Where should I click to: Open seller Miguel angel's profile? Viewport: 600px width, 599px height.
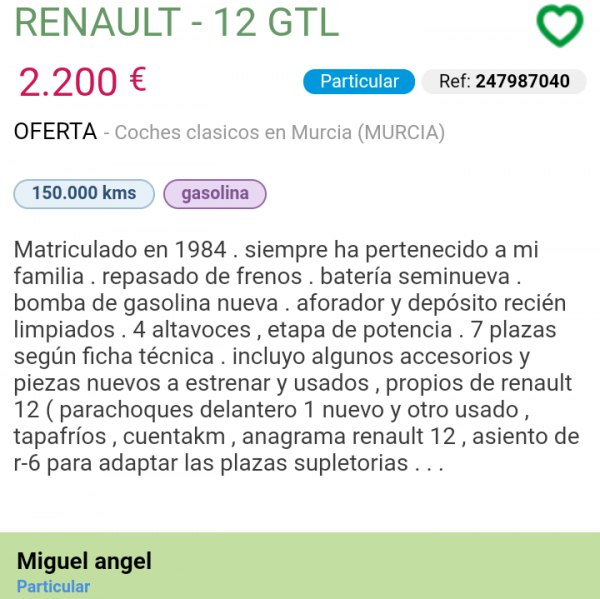point(85,561)
